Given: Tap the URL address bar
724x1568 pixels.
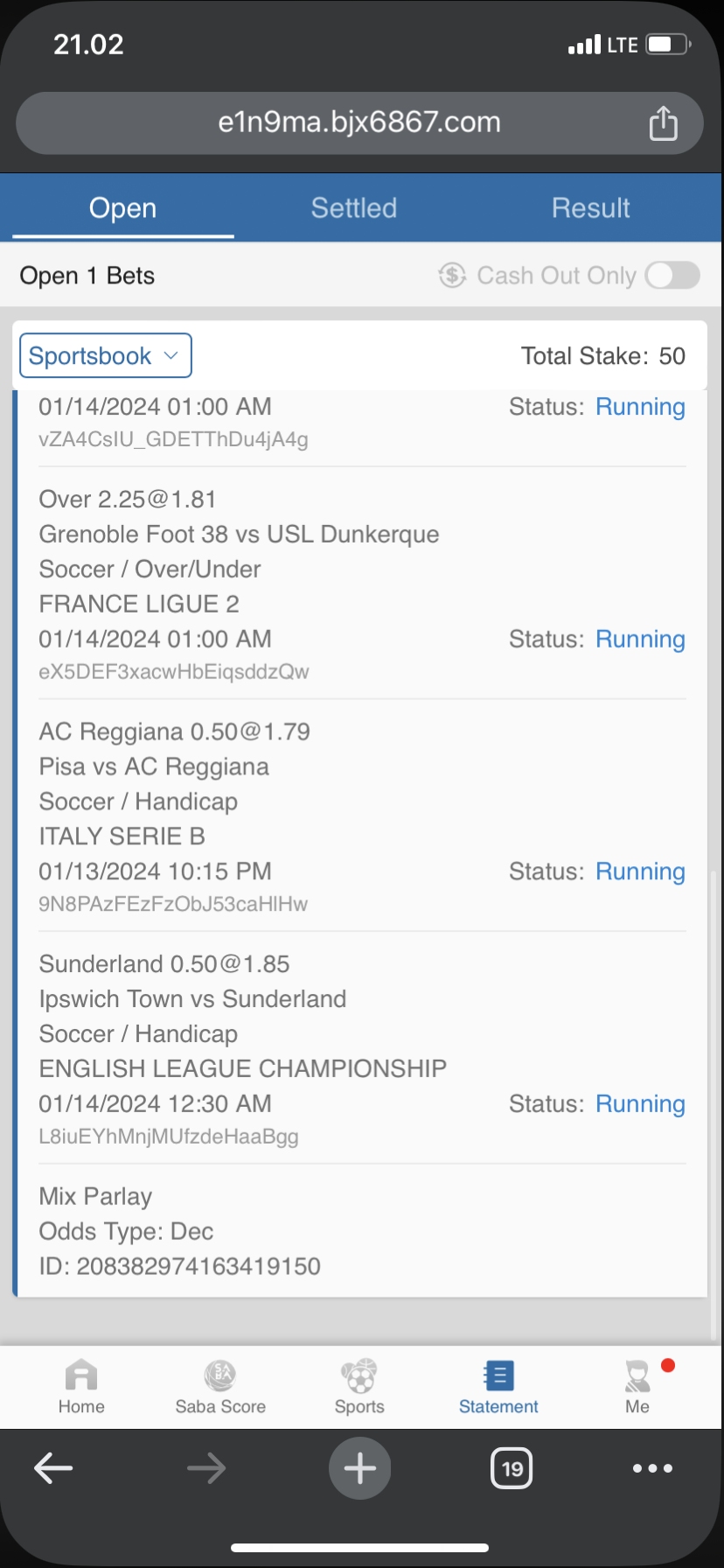Looking at the screenshot, I should point(359,122).
